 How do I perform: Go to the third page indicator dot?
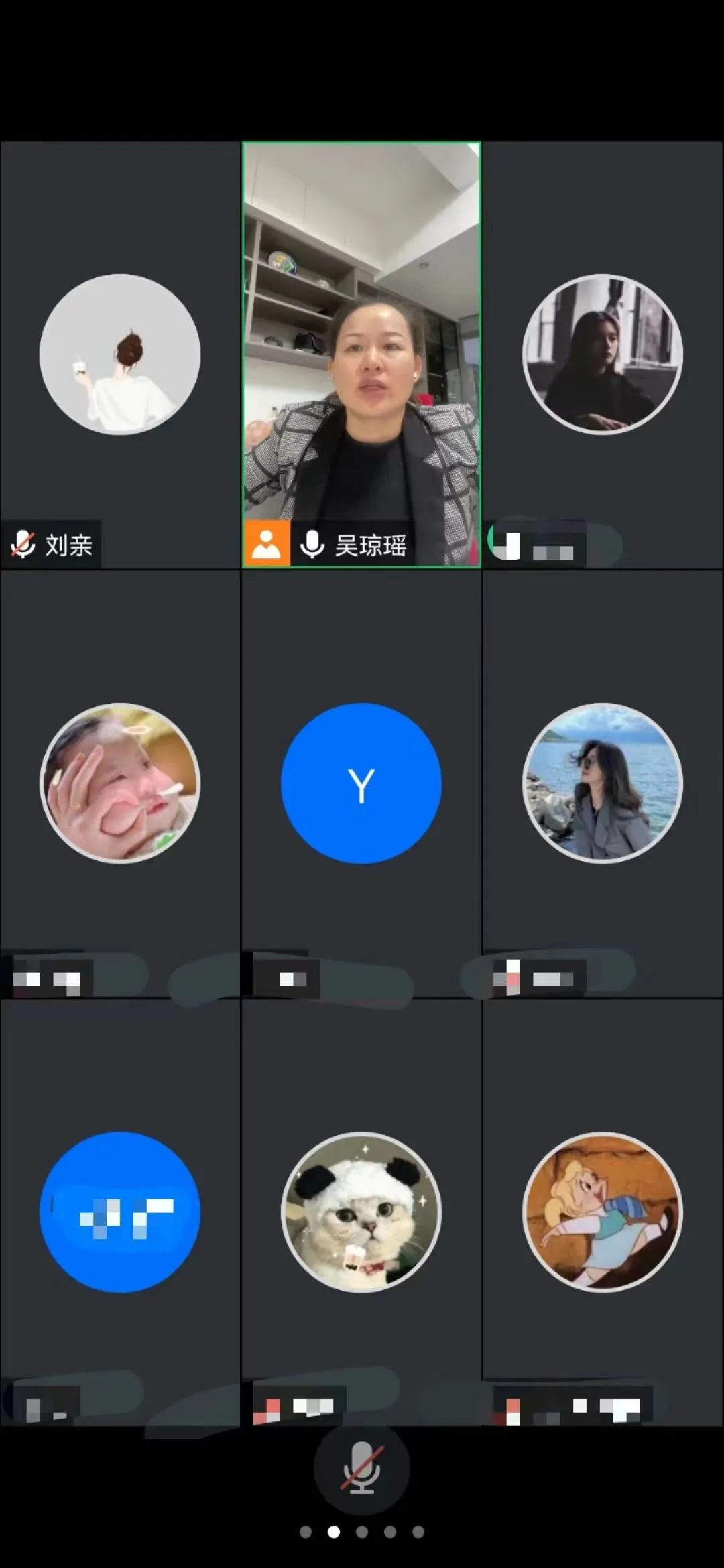click(x=362, y=1532)
